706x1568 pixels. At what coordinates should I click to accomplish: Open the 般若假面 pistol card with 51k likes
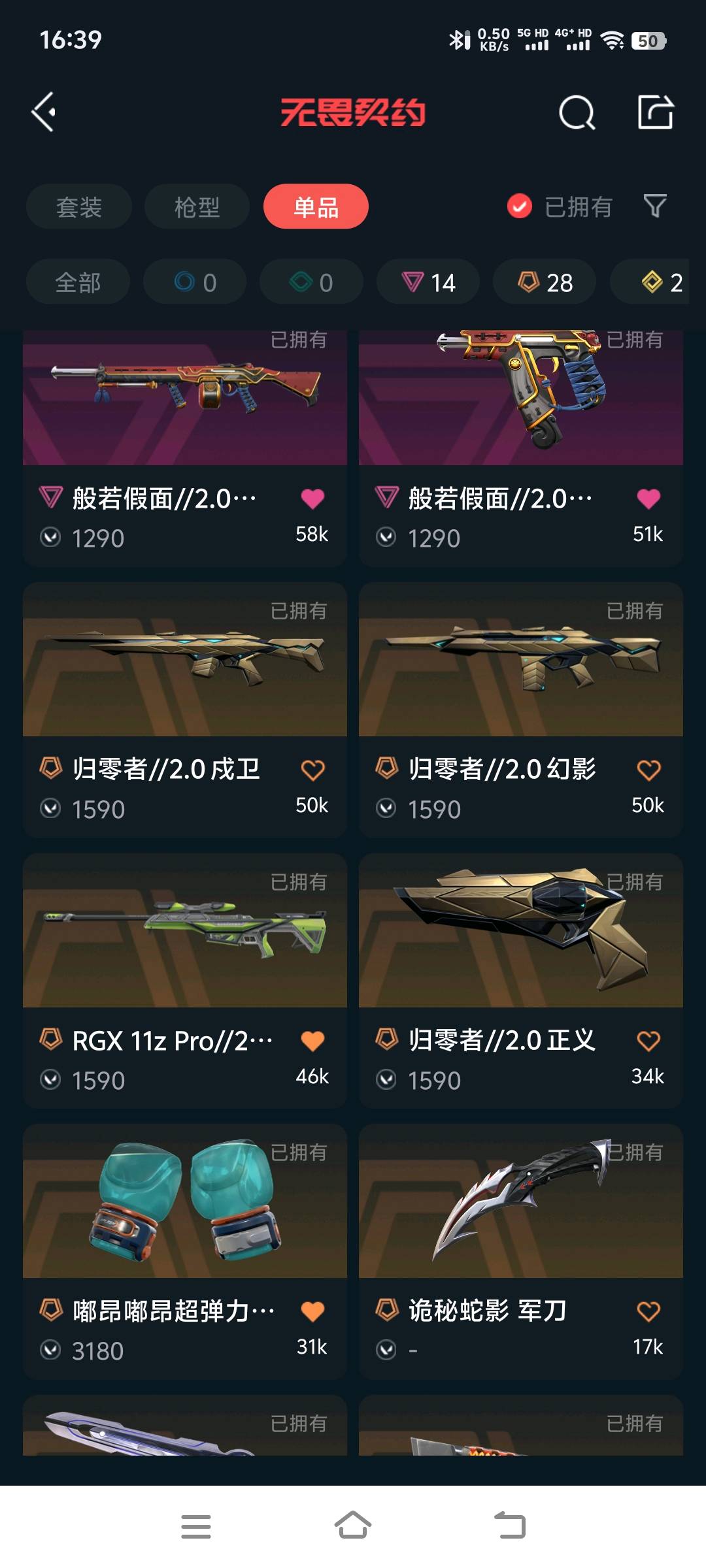point(521,399)
